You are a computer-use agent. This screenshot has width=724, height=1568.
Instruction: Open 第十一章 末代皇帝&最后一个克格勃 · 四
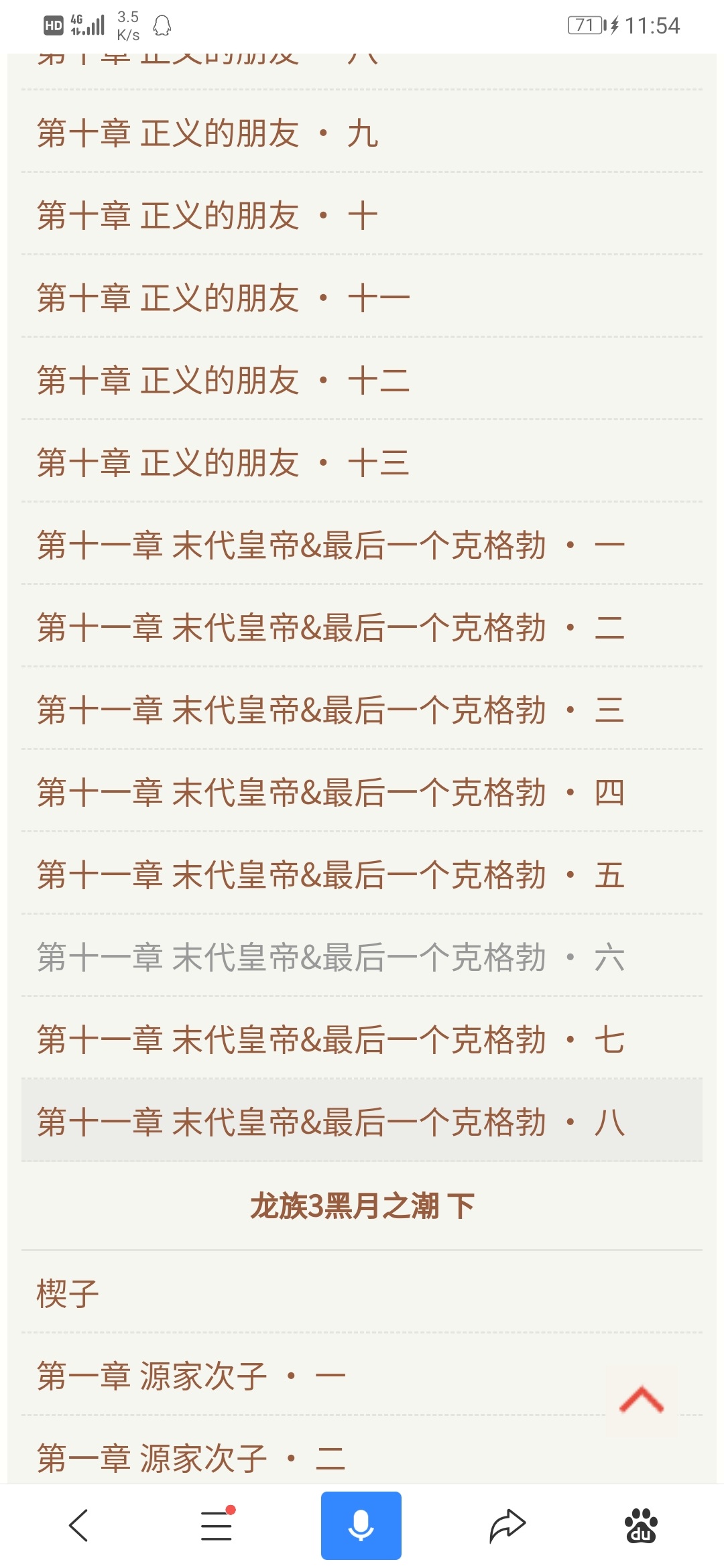point(362,791)
